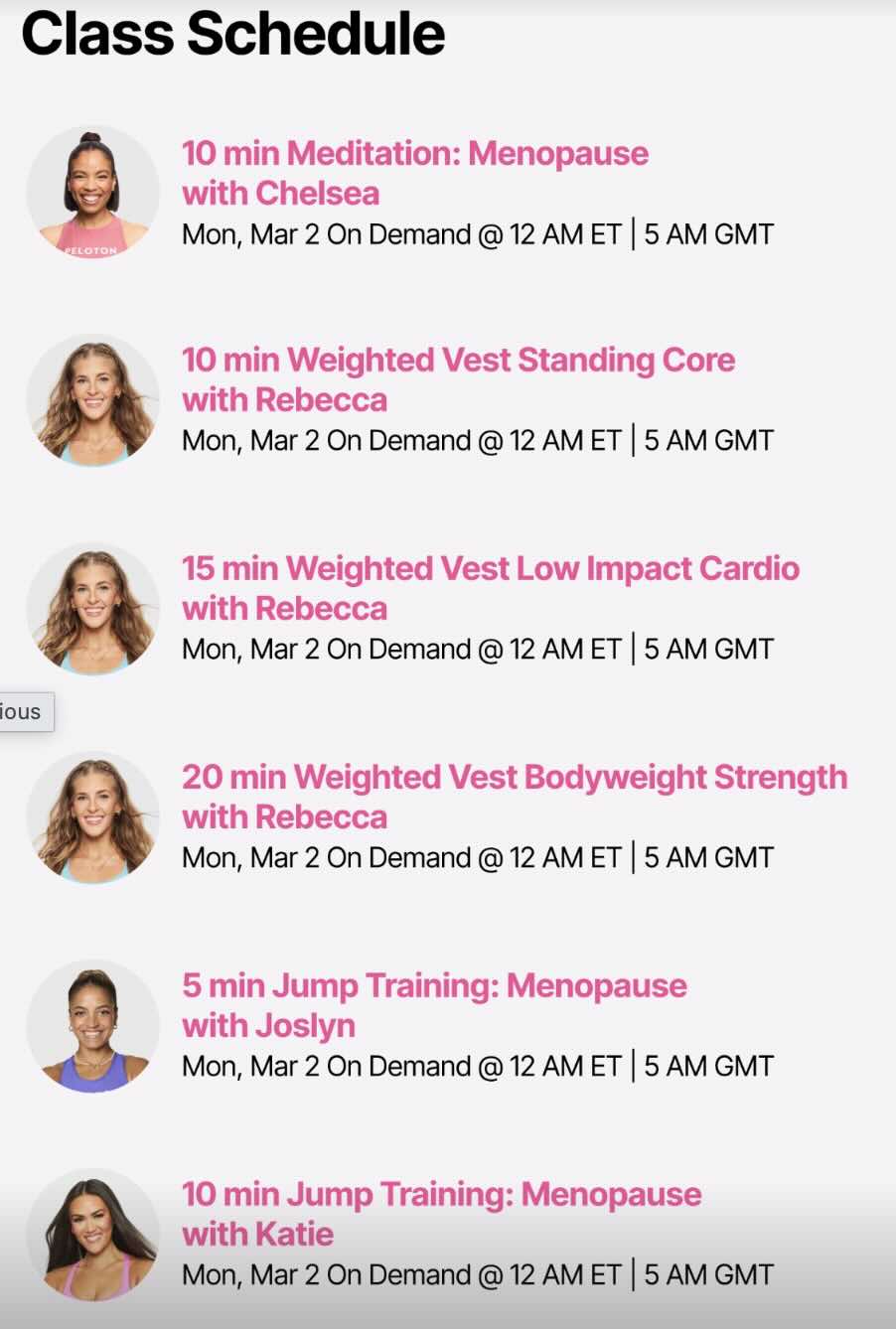896x1329 pixels.
Task: Open the 10 min Jump Training with Katie
Action: click(440, 1214)
